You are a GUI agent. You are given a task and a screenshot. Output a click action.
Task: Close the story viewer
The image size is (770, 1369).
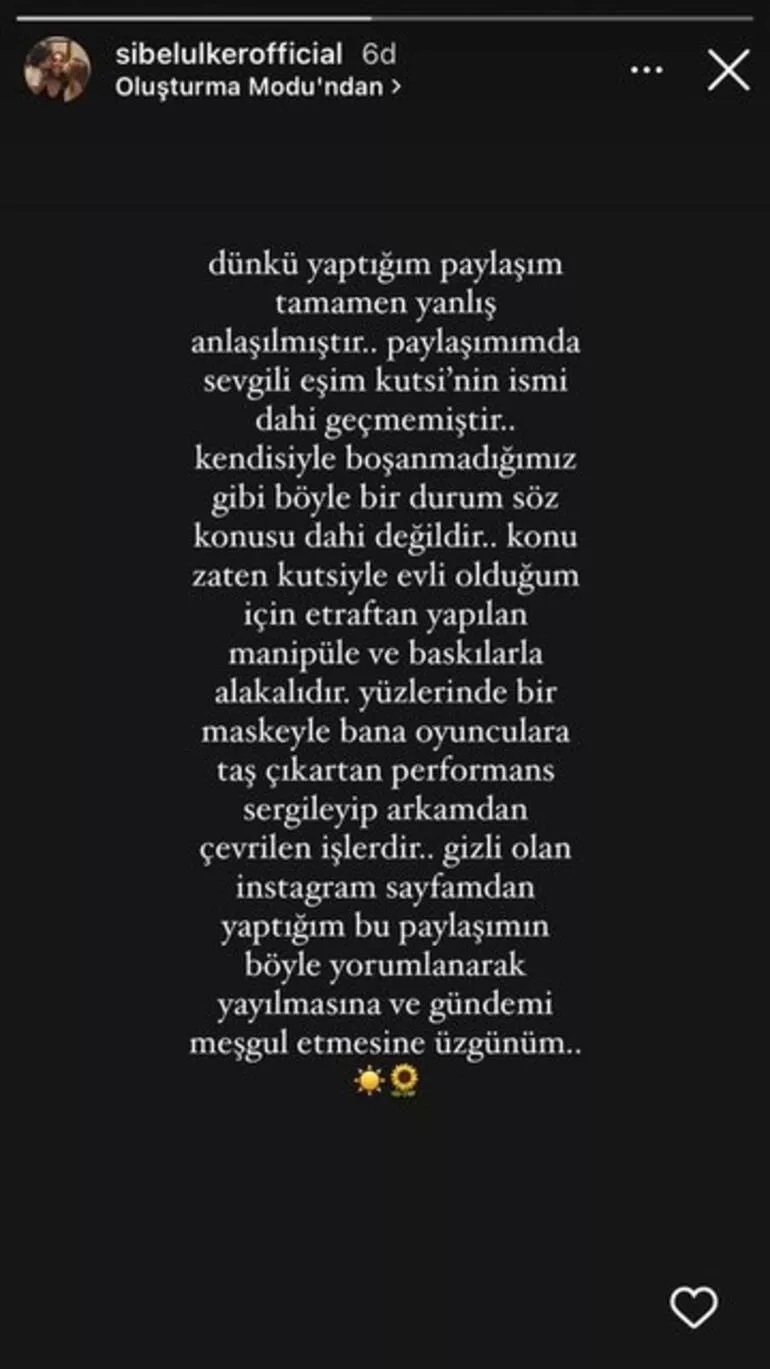click(727, 70)
